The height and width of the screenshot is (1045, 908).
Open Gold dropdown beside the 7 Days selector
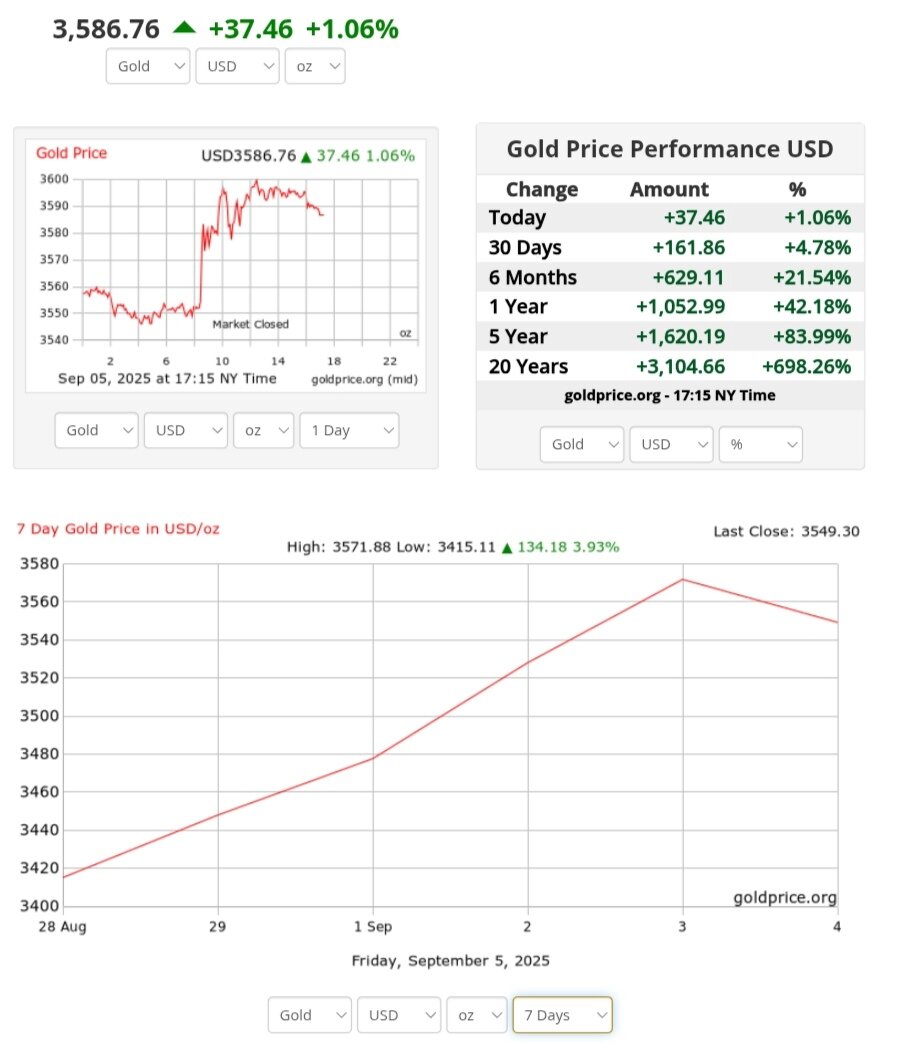(x=310, y=1015)
